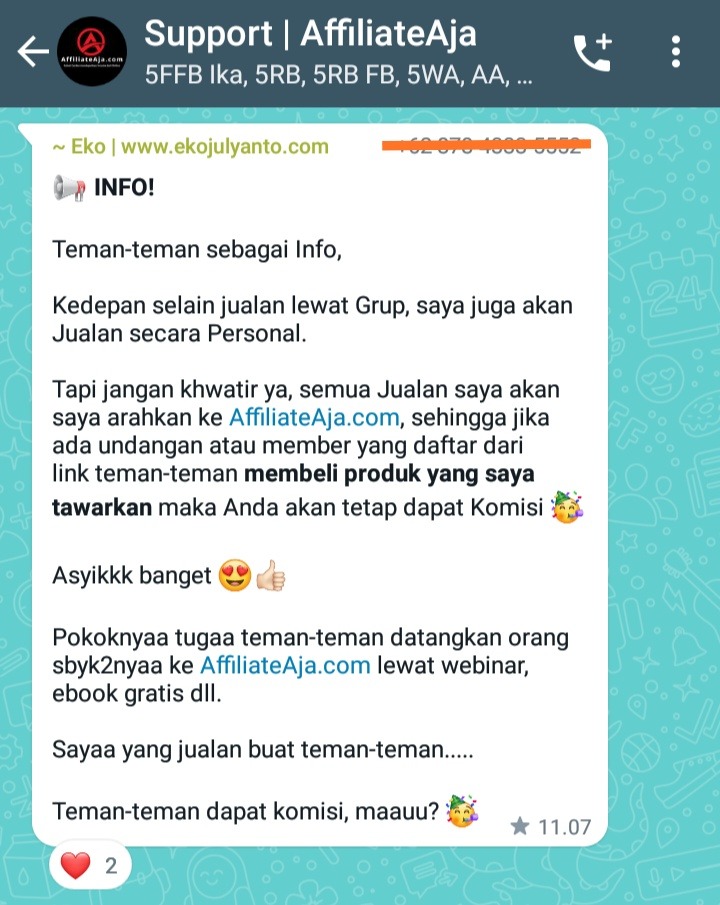This screenshot has height=905, width=720.
Task: Start a group call
Action: coord(592,52)
